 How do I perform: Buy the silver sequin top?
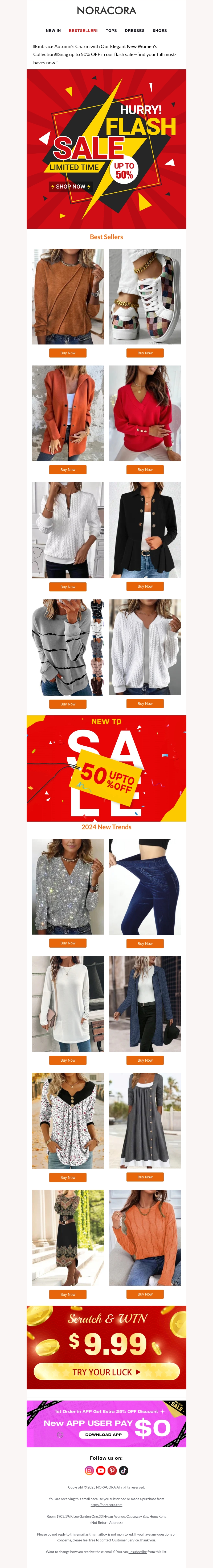point(68,943)
